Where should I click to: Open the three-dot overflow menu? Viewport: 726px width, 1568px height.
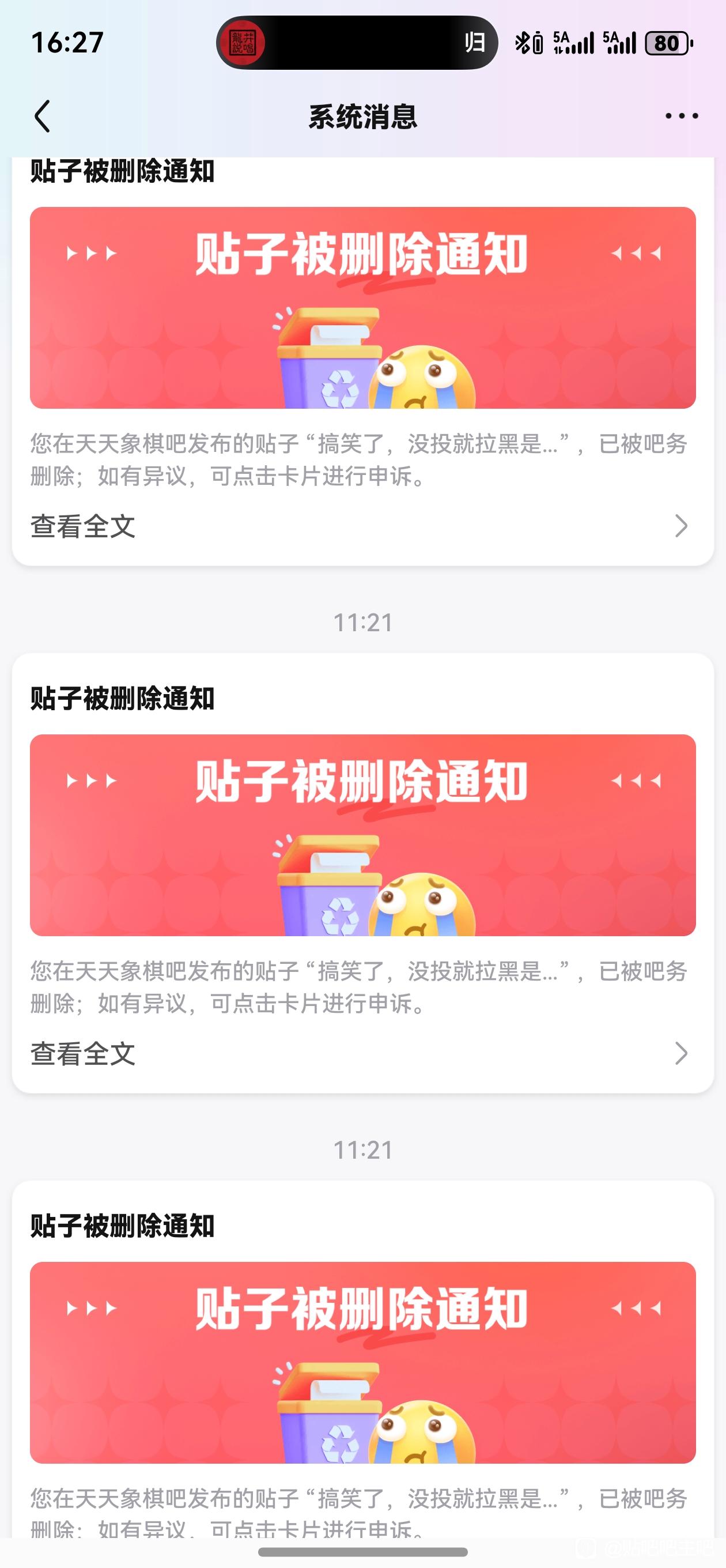tap(681, 116)
